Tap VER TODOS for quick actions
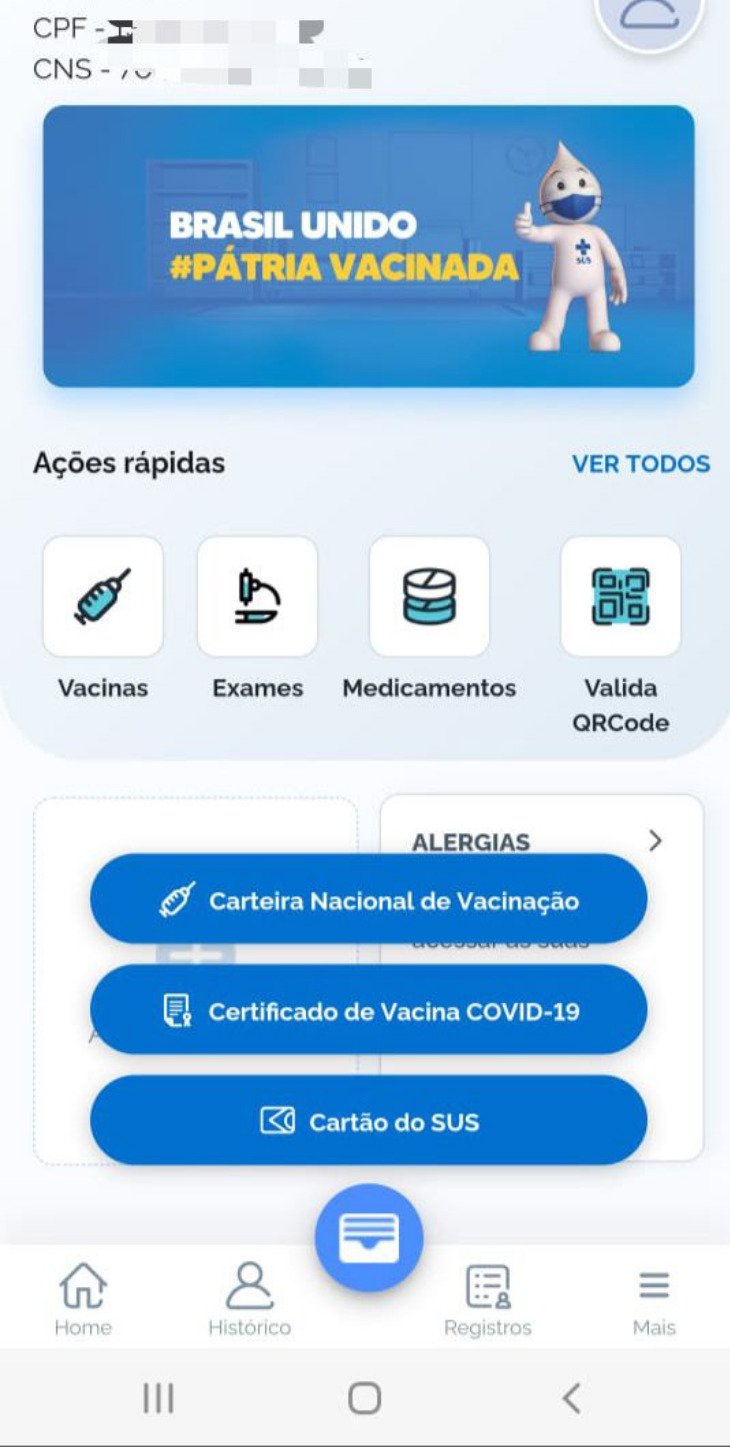This screenshot has height=1450, width=730. pyautogui.click(x=641, y=464)
